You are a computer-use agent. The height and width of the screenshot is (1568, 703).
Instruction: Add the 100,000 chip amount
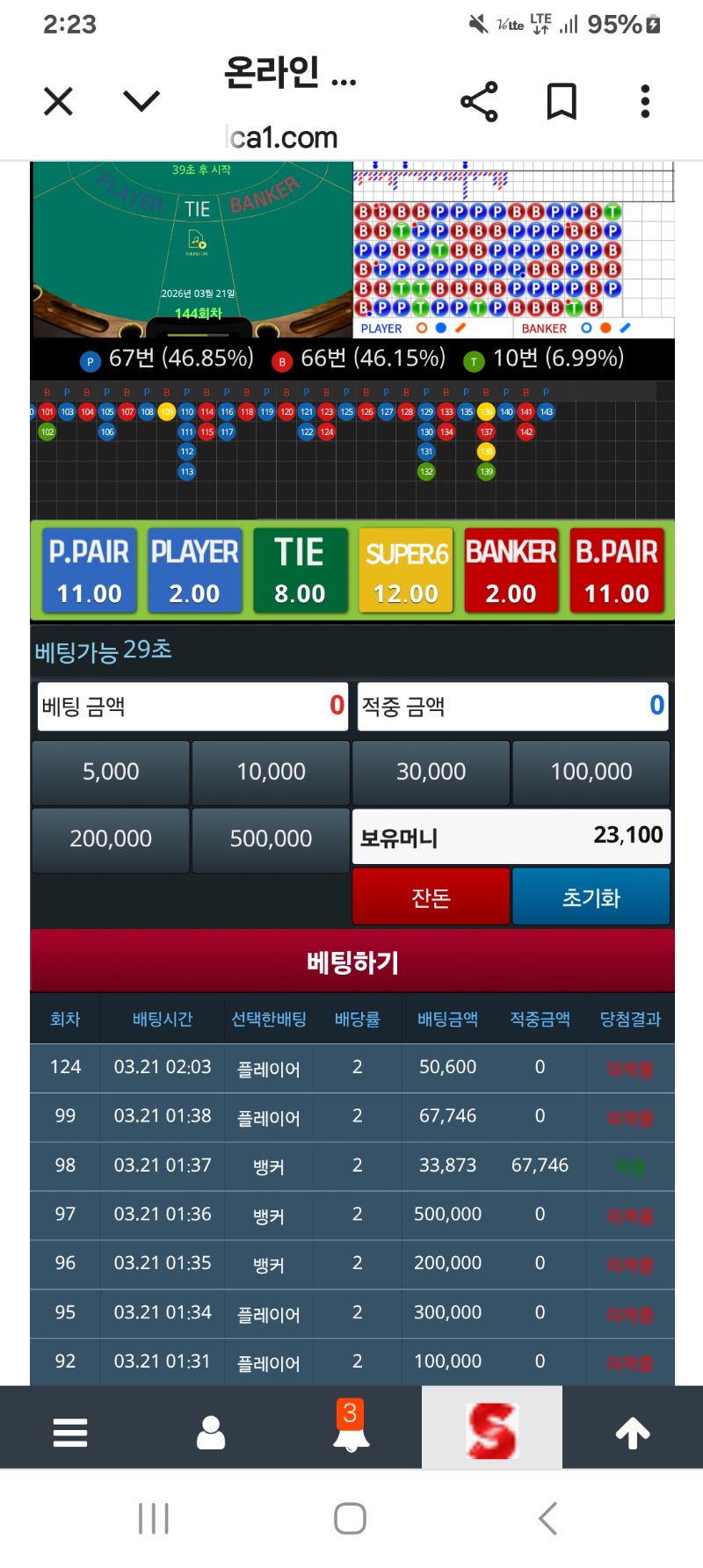point(591,772)
